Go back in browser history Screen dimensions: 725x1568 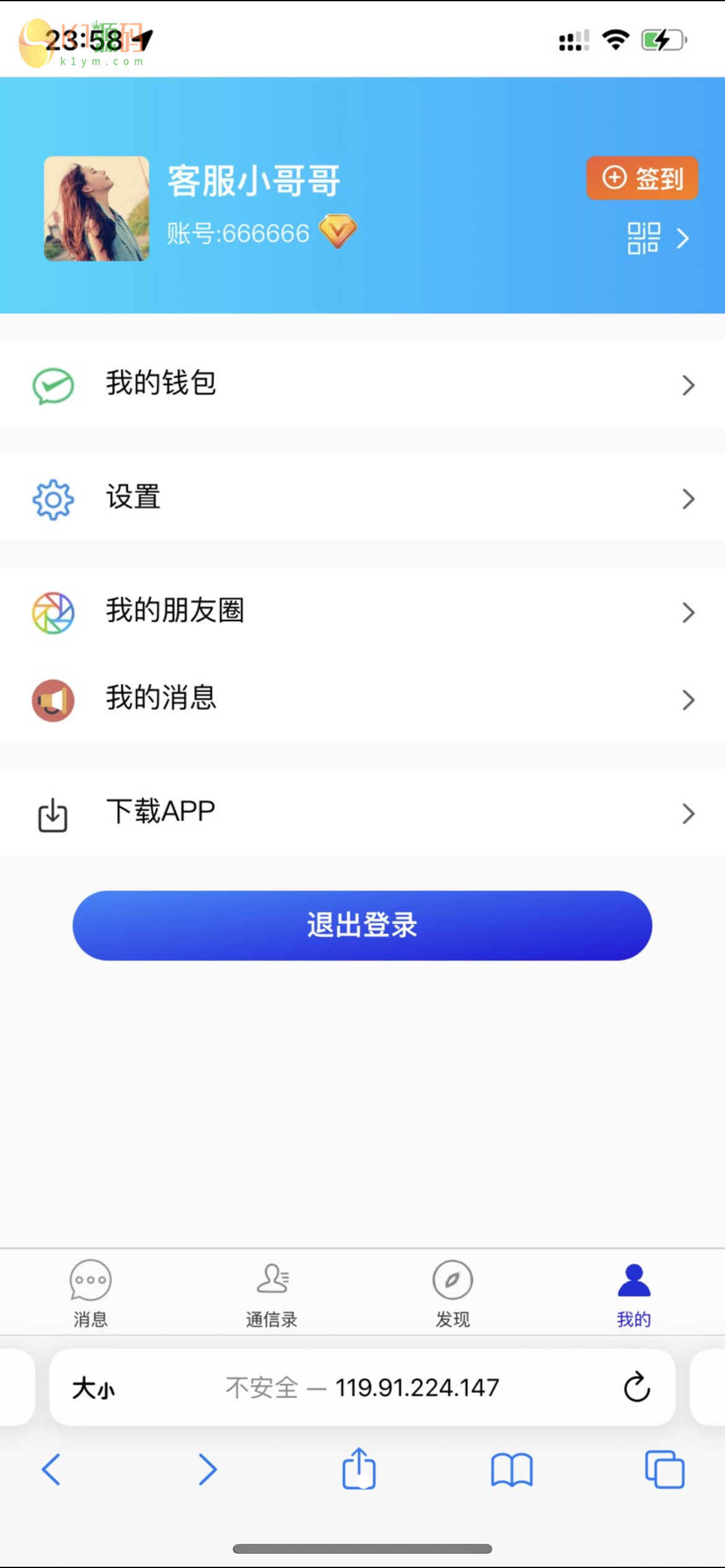click(x=51, y=1469)
